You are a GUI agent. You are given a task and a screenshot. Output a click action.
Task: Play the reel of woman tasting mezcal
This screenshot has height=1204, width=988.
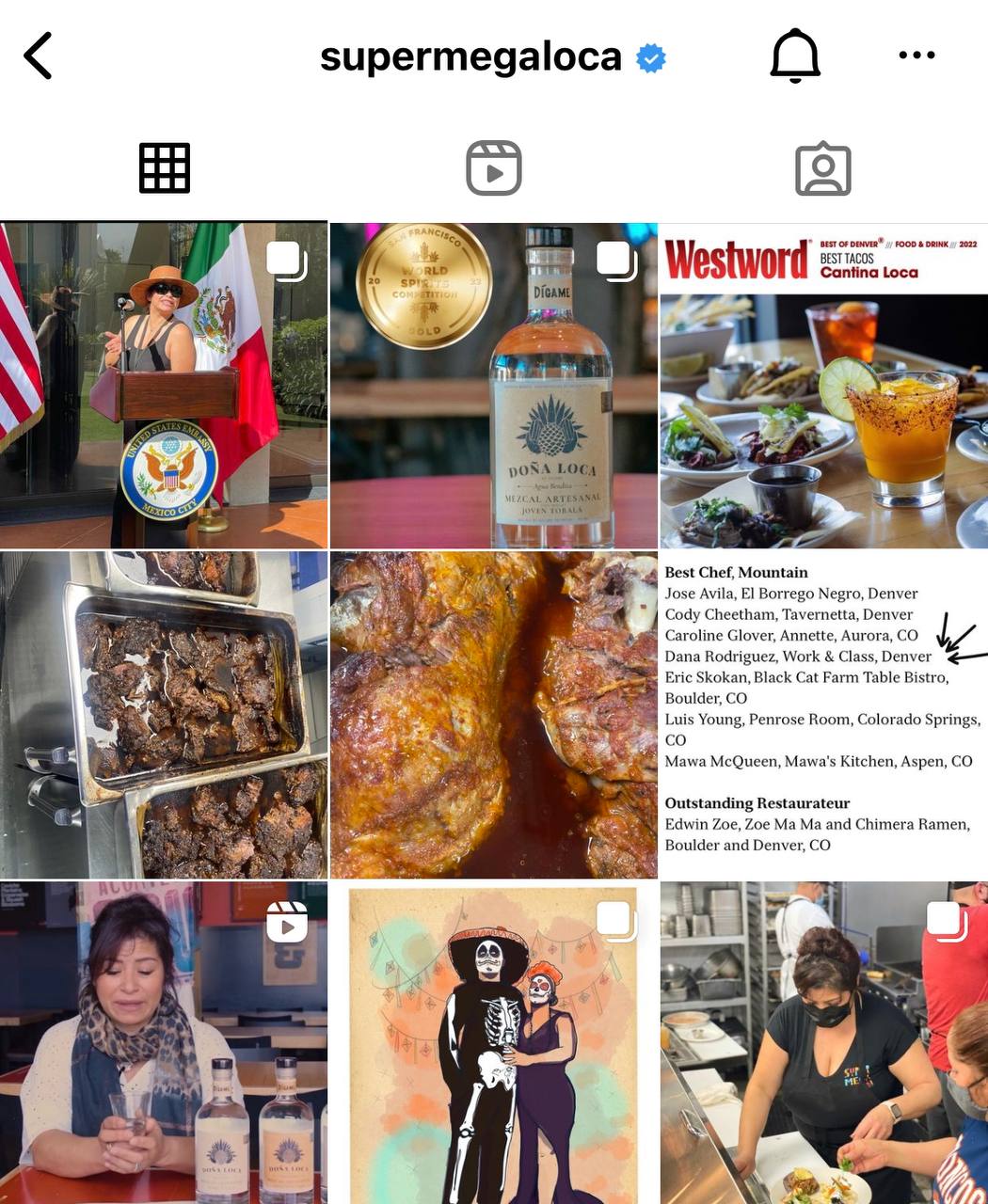164,1042
